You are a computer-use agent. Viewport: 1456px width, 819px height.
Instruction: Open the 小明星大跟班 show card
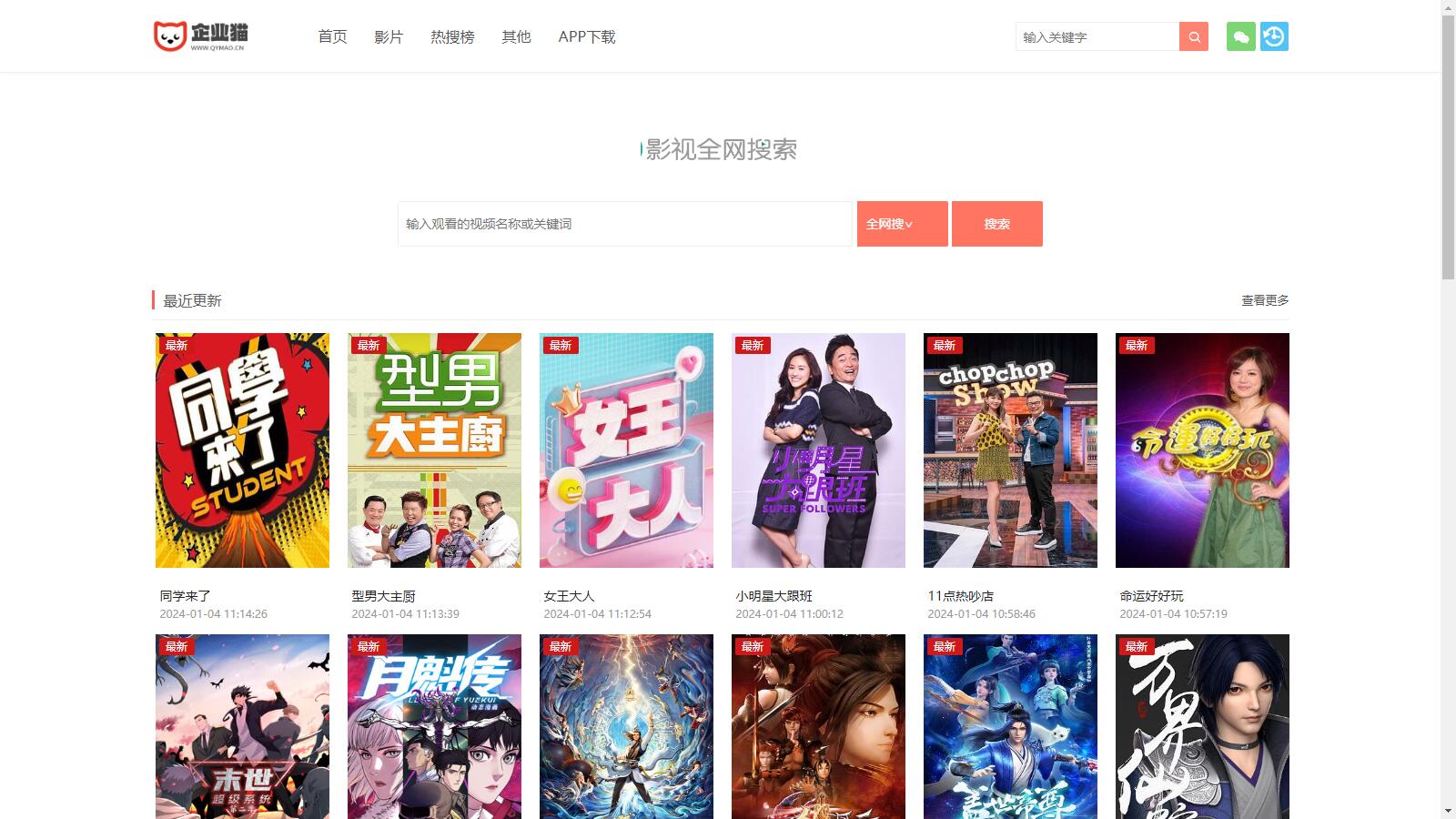[818, 450]
